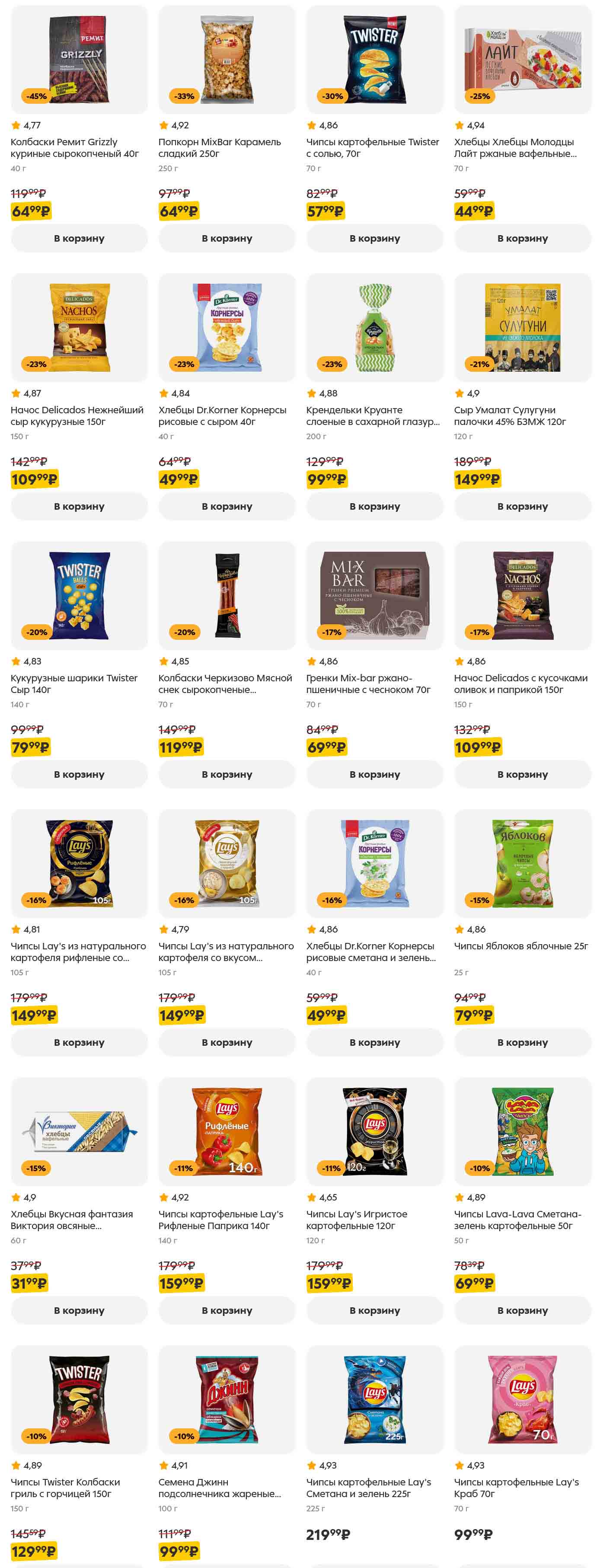Add Lay's Рифленые Паприка 140г to cart
616x1568 pixels.
[x=227, y=1310]
